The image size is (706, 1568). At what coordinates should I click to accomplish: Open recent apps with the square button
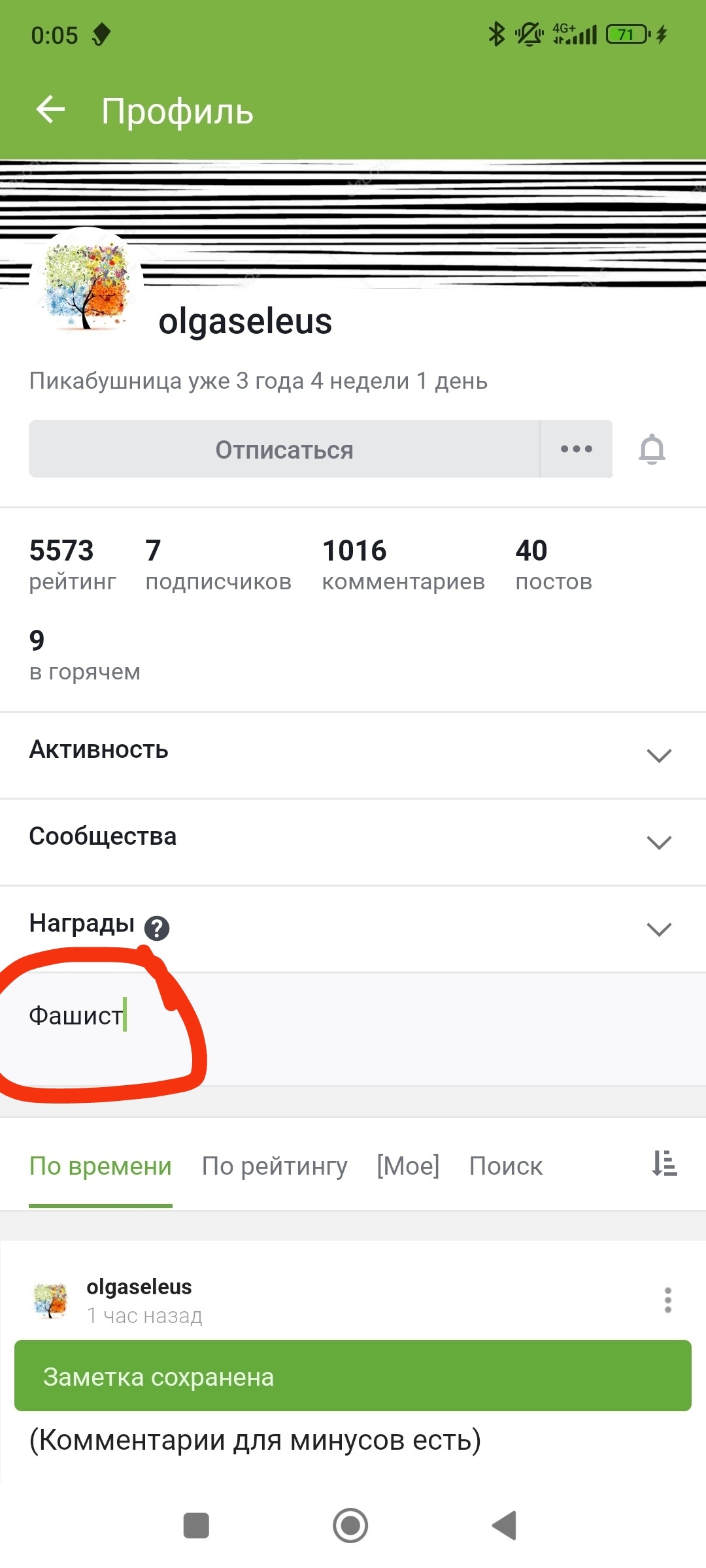coord(196,1526)
